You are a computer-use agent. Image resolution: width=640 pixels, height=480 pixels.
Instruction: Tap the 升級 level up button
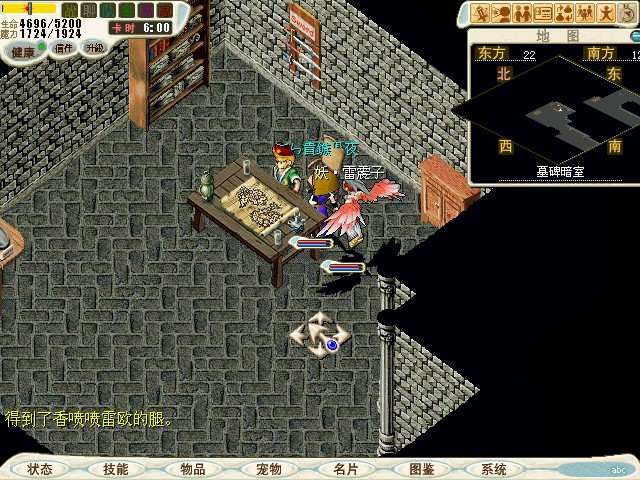[94, 48]
